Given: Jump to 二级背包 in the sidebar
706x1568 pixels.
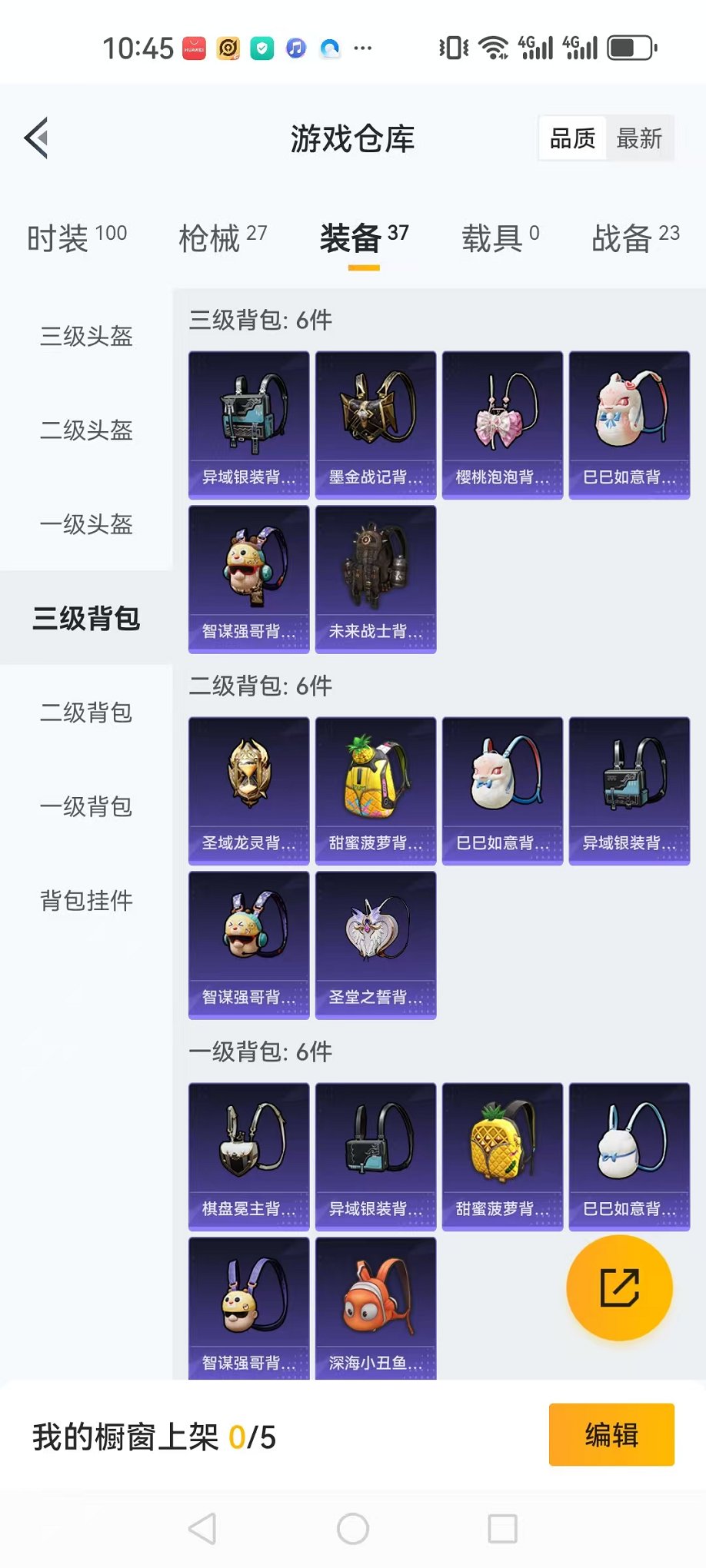Looking at the screenshot, I should tap(86, 713).
